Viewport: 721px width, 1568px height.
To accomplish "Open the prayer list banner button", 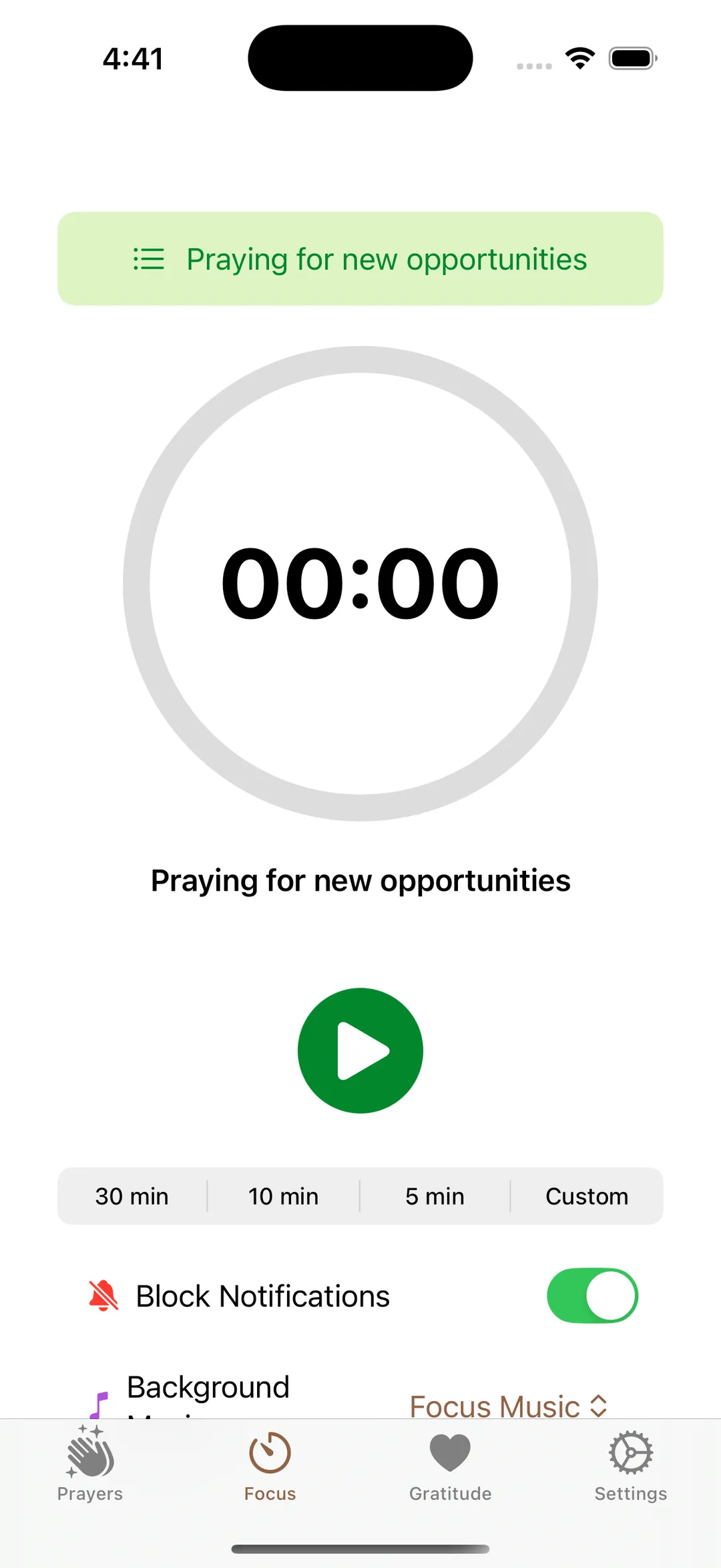I will 360,259.
